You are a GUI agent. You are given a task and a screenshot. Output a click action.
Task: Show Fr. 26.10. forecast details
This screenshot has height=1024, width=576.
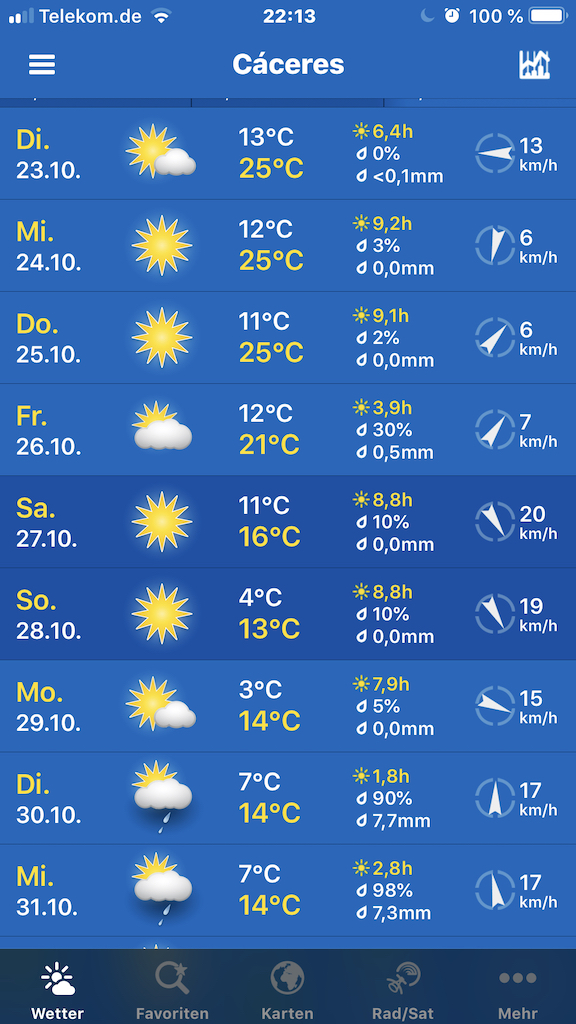[x=288, y=430]
